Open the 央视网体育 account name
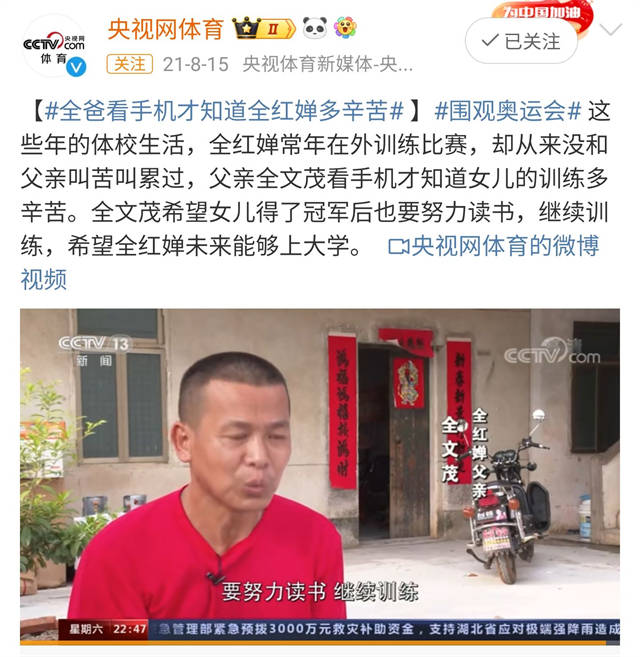The width and height of the screenshot is (640, 657). point(165,28)
